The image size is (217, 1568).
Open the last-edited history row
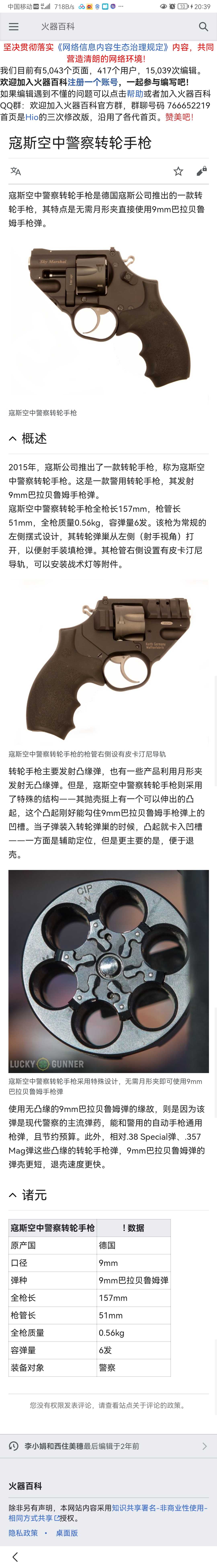(108, 1446)
